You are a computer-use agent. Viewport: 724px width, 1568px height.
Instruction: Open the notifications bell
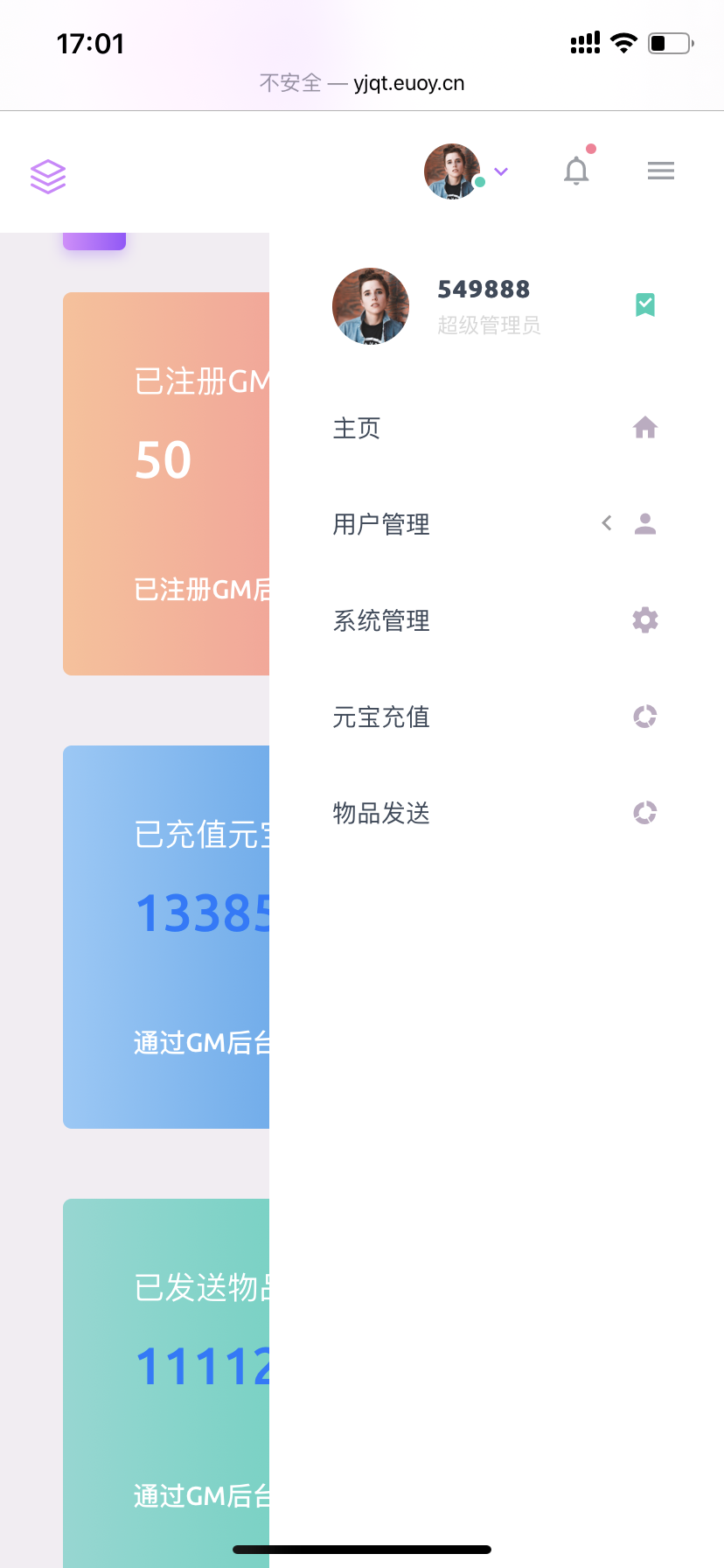[576, 171]
